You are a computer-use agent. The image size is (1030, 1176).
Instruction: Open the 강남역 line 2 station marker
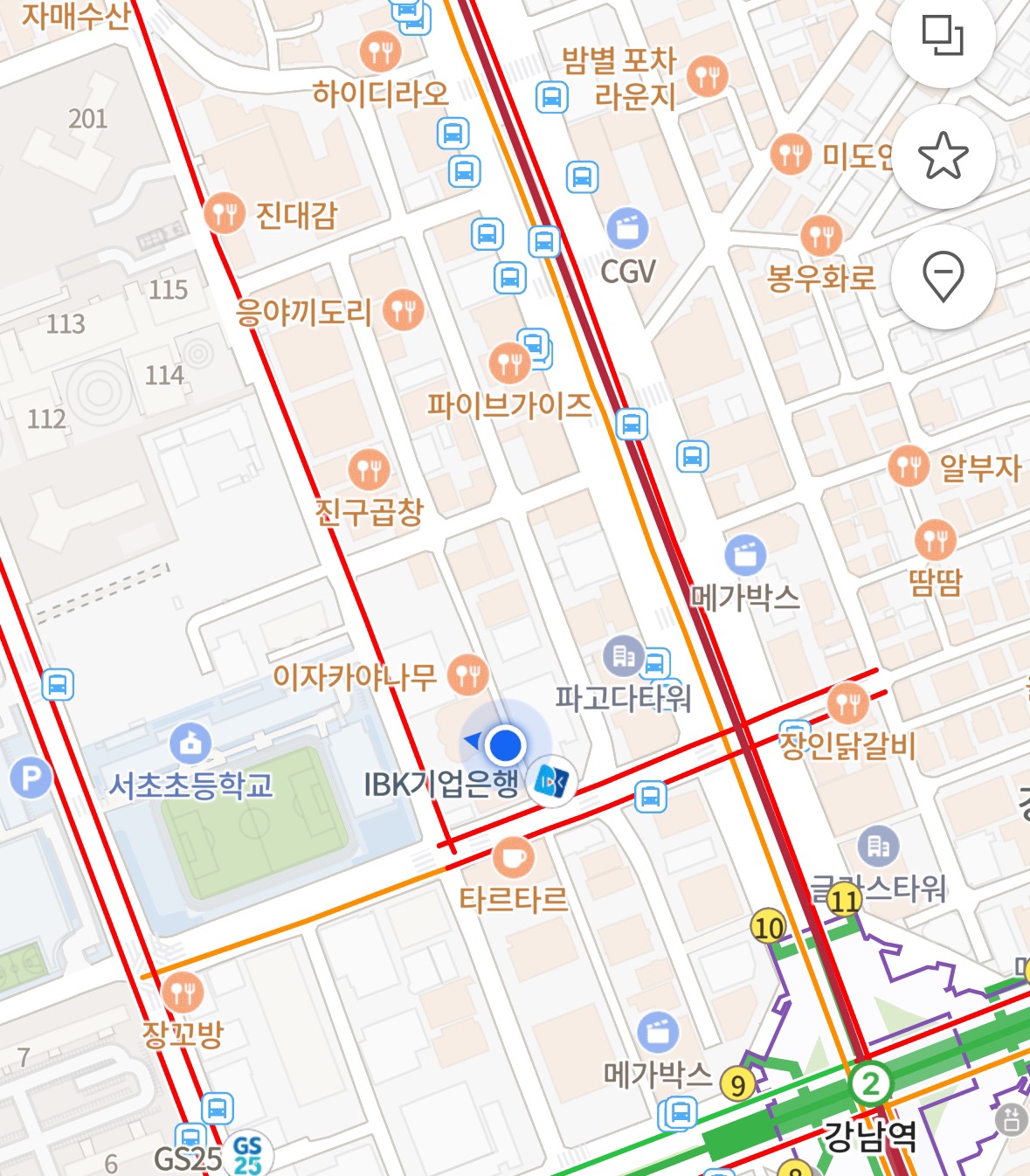point(869,1086)
